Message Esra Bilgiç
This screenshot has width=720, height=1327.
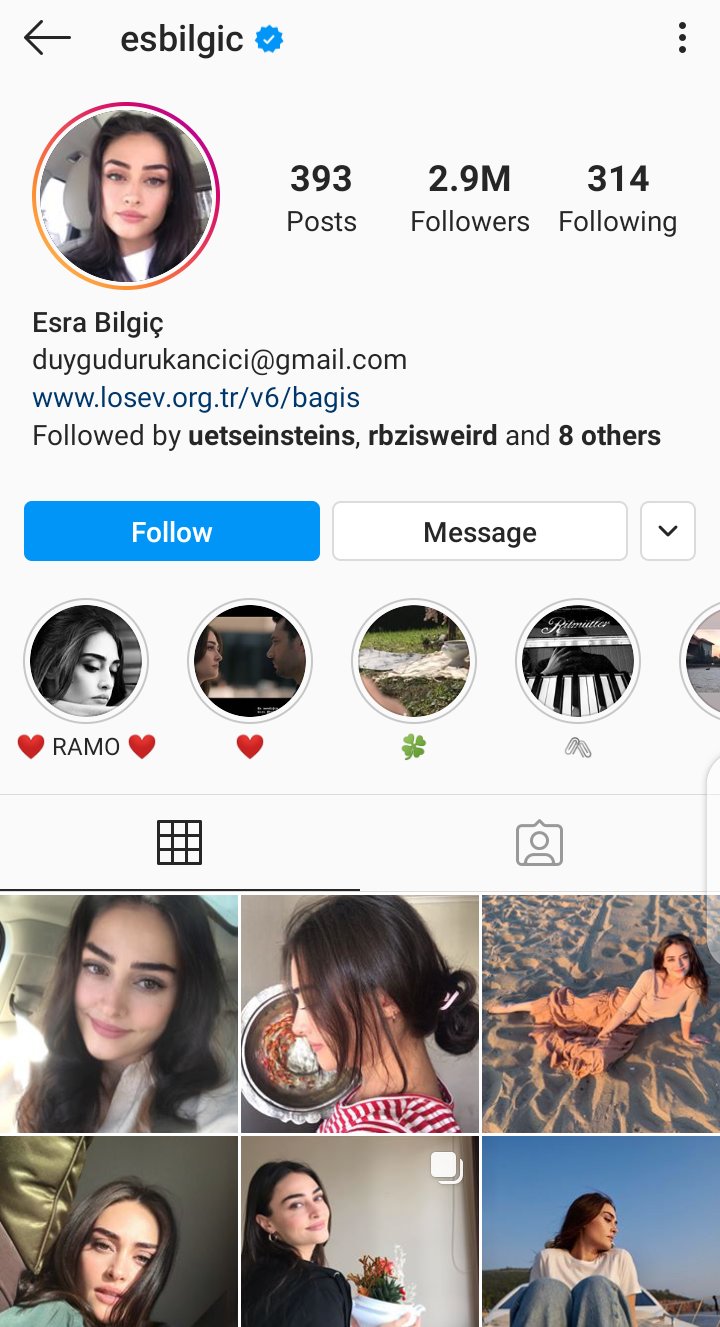(480, 531)
